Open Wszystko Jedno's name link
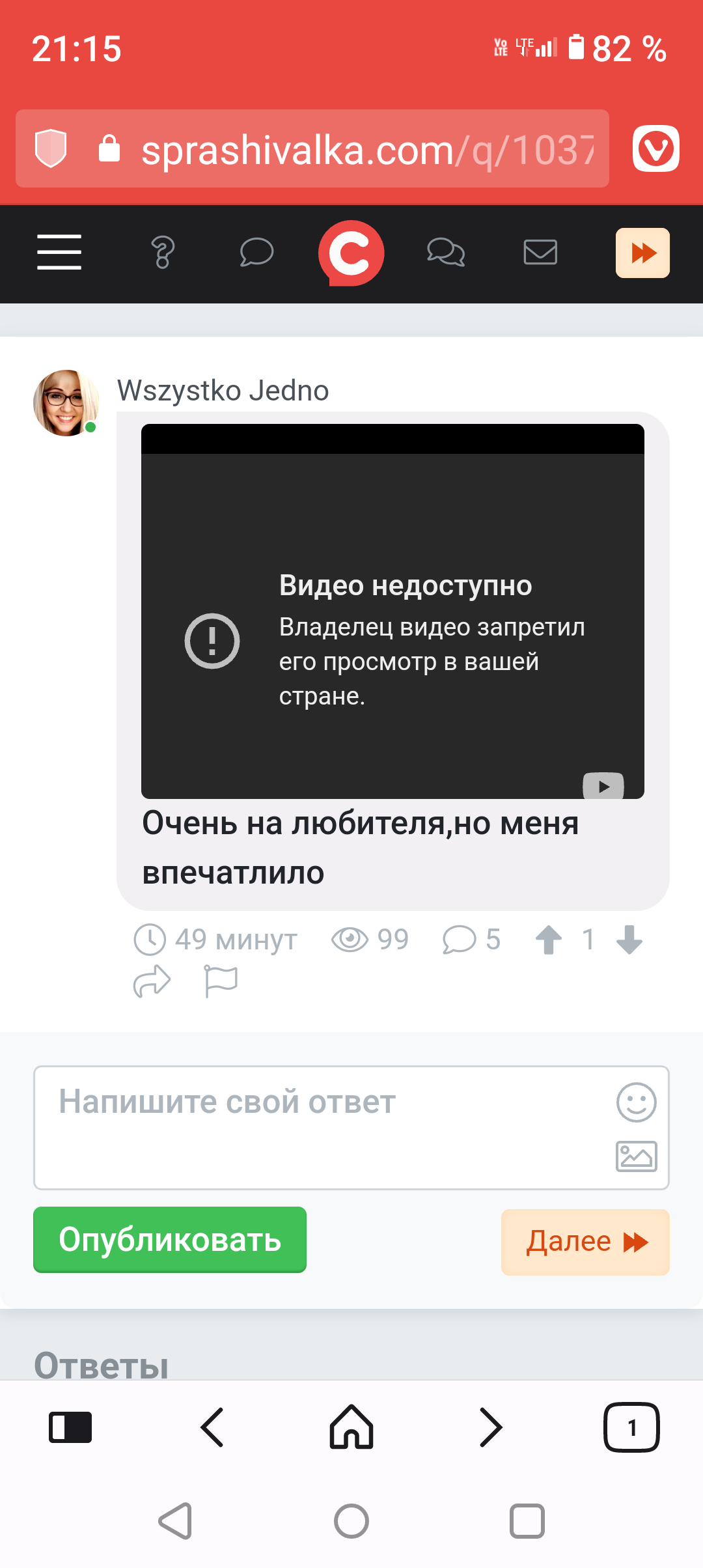 [x=223, y=391]
